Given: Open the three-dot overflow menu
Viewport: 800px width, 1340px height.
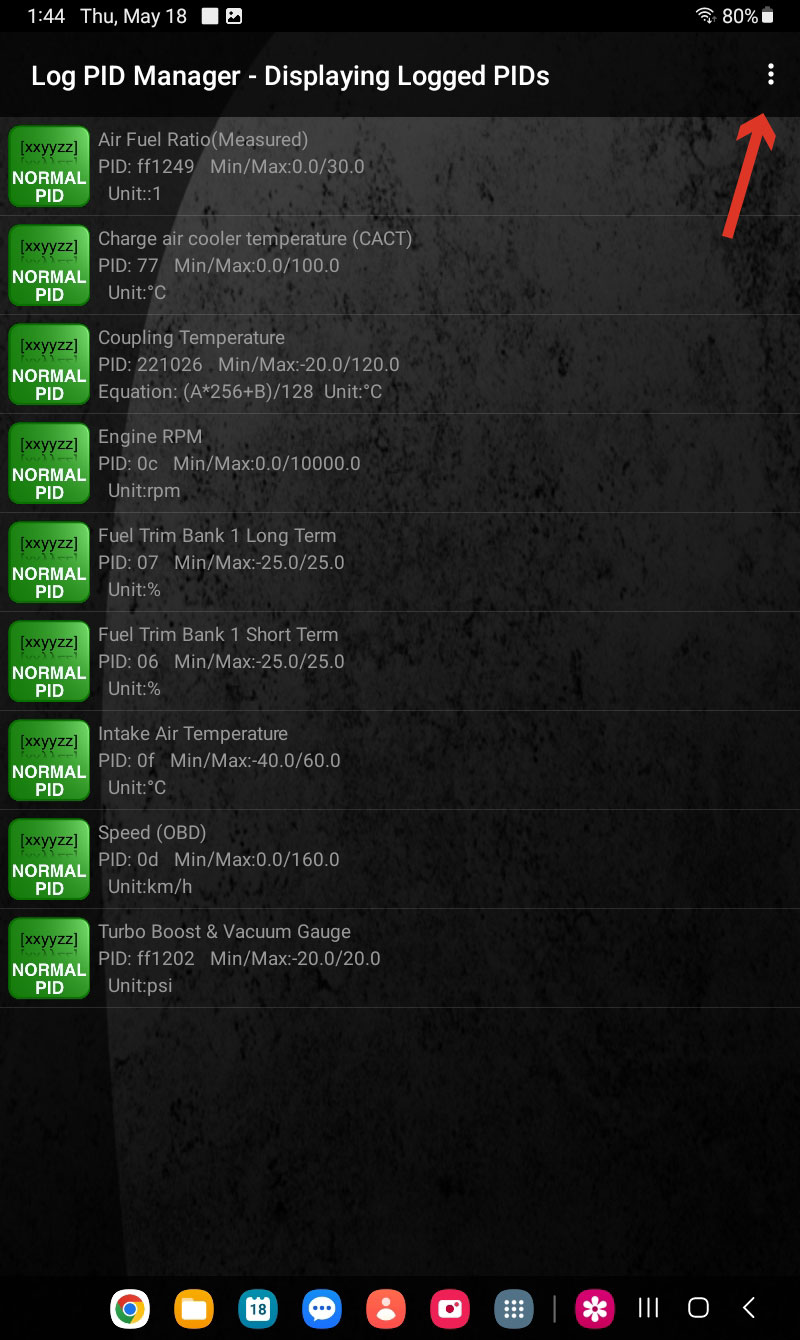Looking at the screenshot, I should click(x=770, y=75).
